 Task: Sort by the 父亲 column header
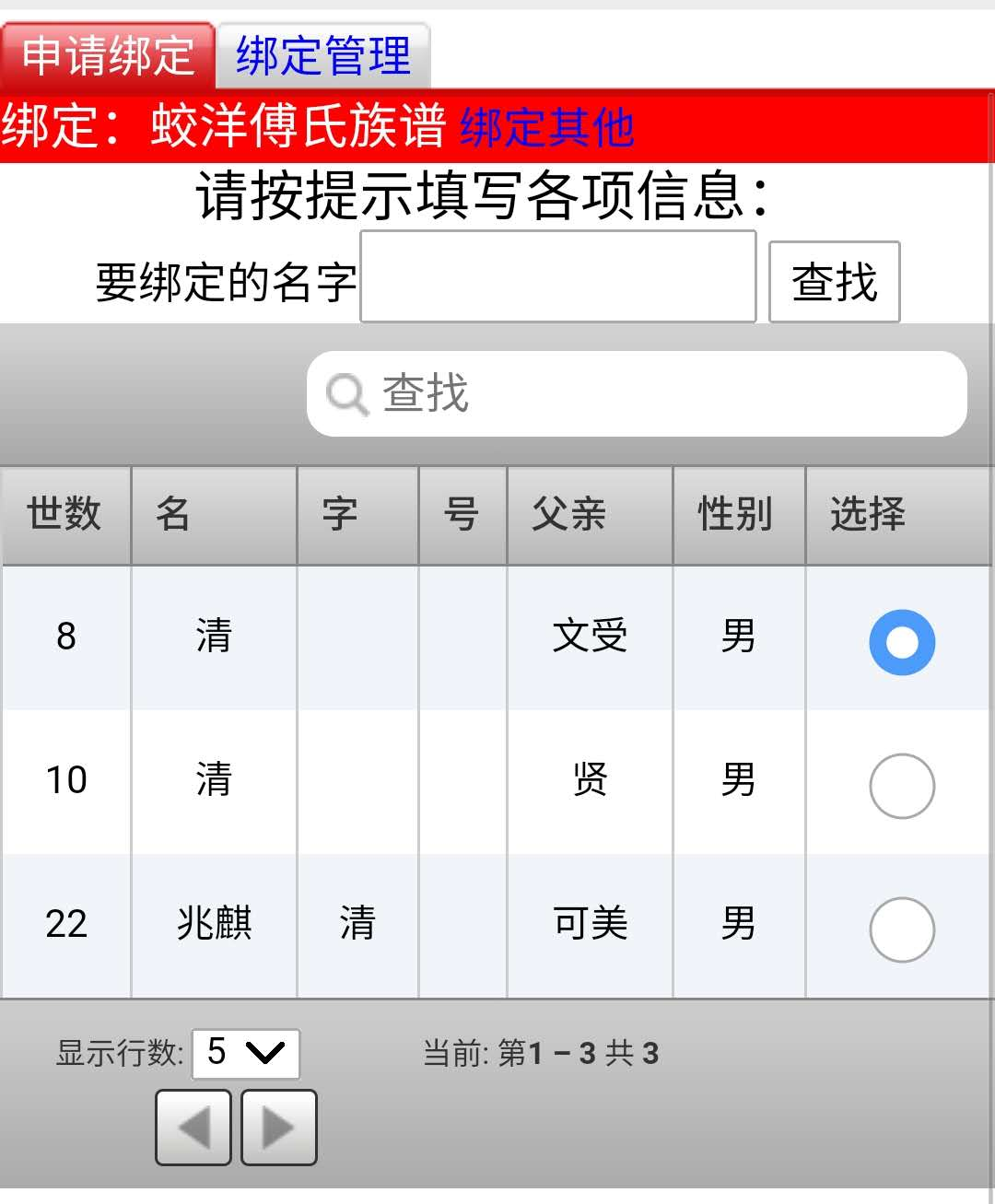pyautogui.click(x=569, y=514)
